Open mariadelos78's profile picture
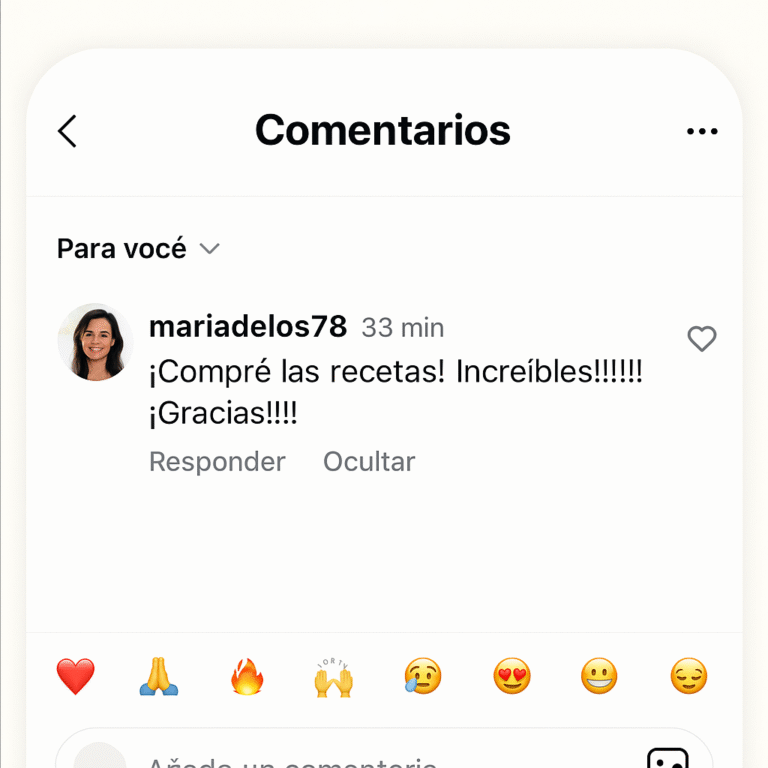 click(x=95, y=342)
